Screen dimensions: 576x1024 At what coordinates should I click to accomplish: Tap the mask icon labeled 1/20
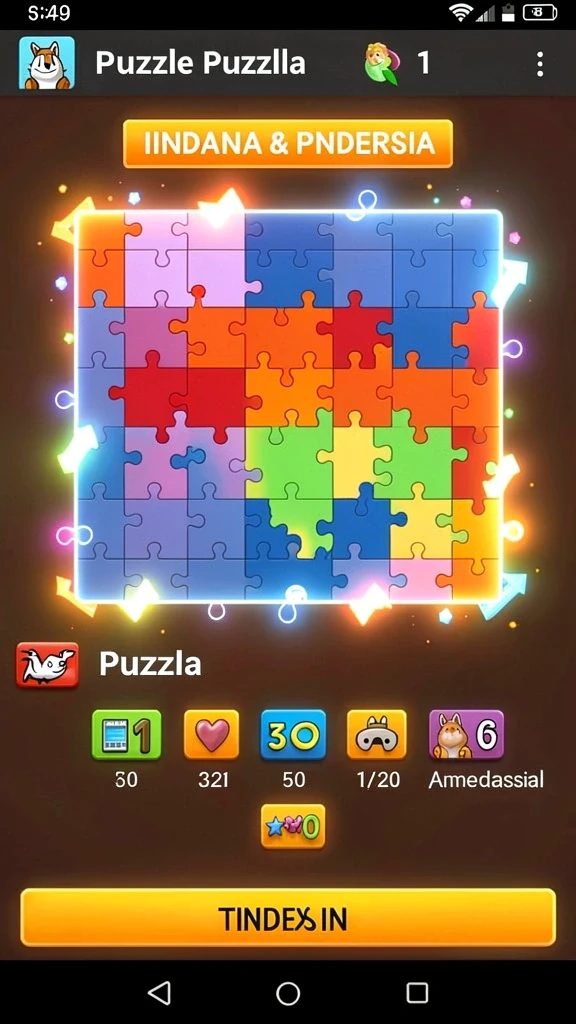pos(377,735)
